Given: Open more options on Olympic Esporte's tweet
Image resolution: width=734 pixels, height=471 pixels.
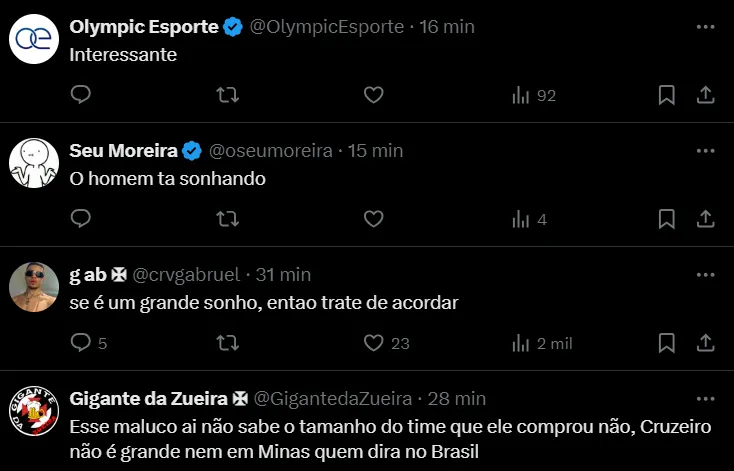Looking at the screenshot, I should coord(705,26).
